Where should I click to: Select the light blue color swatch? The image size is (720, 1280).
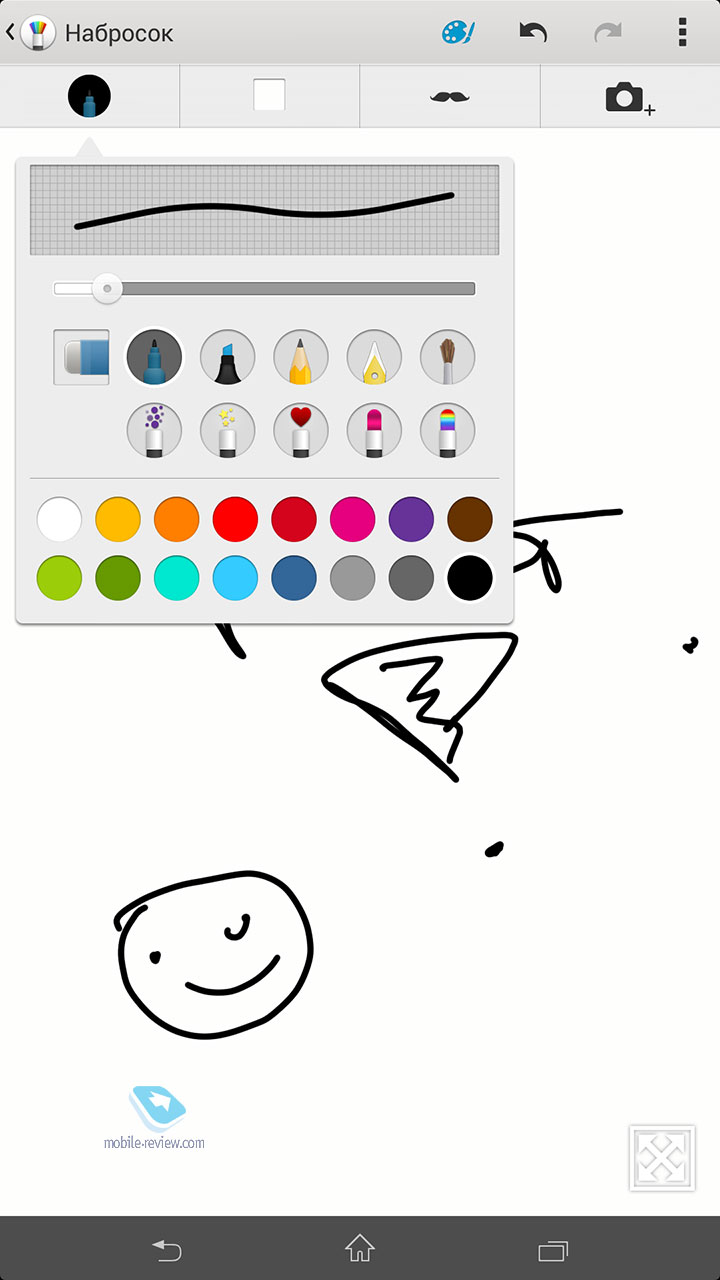[x=235, y=578]
